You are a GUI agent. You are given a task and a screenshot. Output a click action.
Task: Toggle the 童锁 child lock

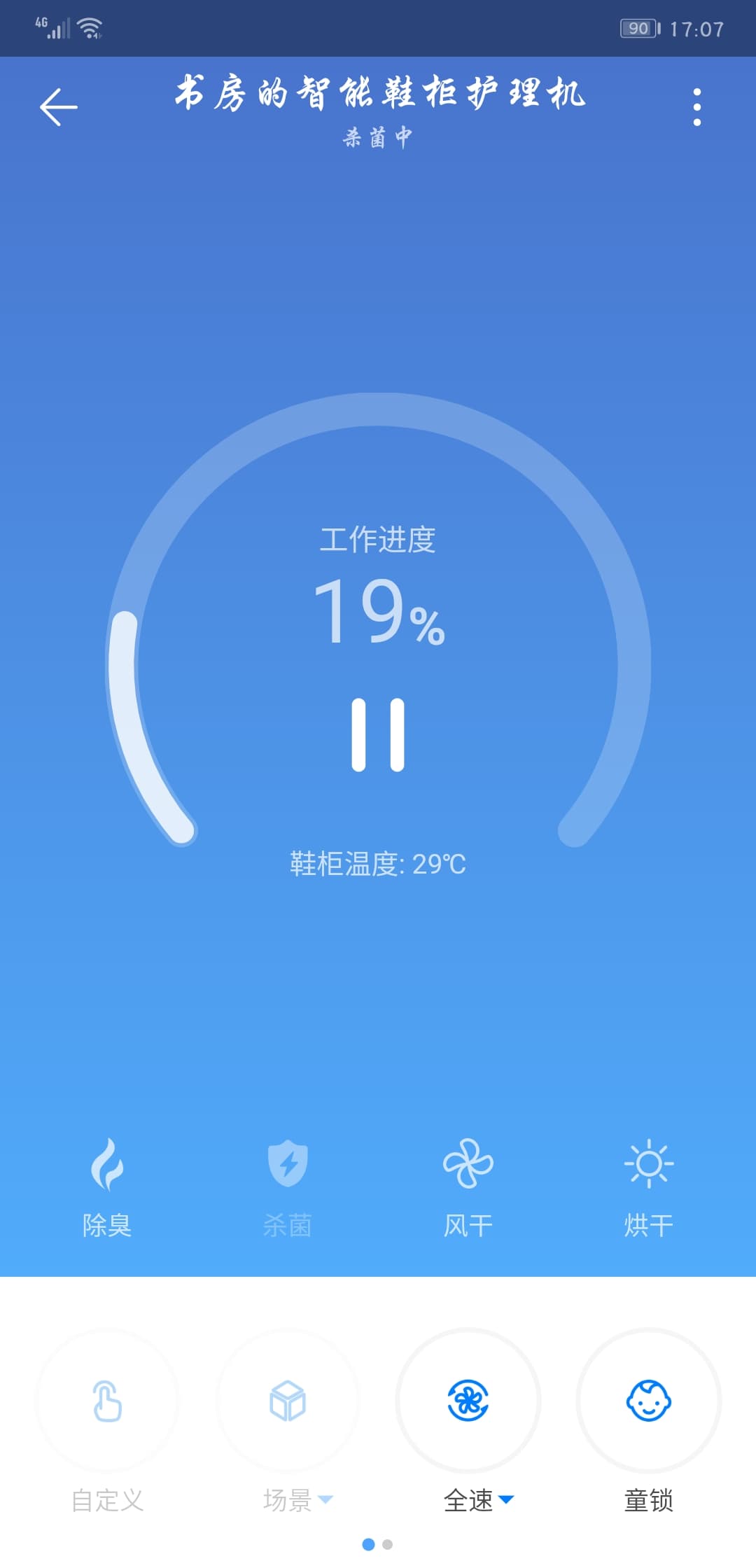[x=648, y=1401]
